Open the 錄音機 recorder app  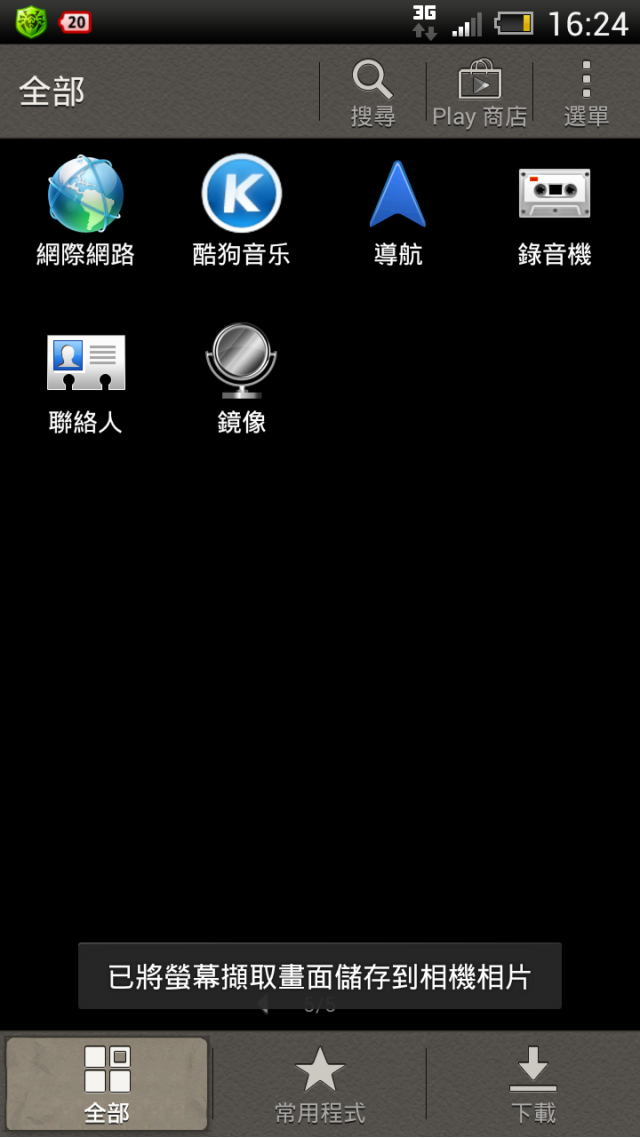pos(554,210)
